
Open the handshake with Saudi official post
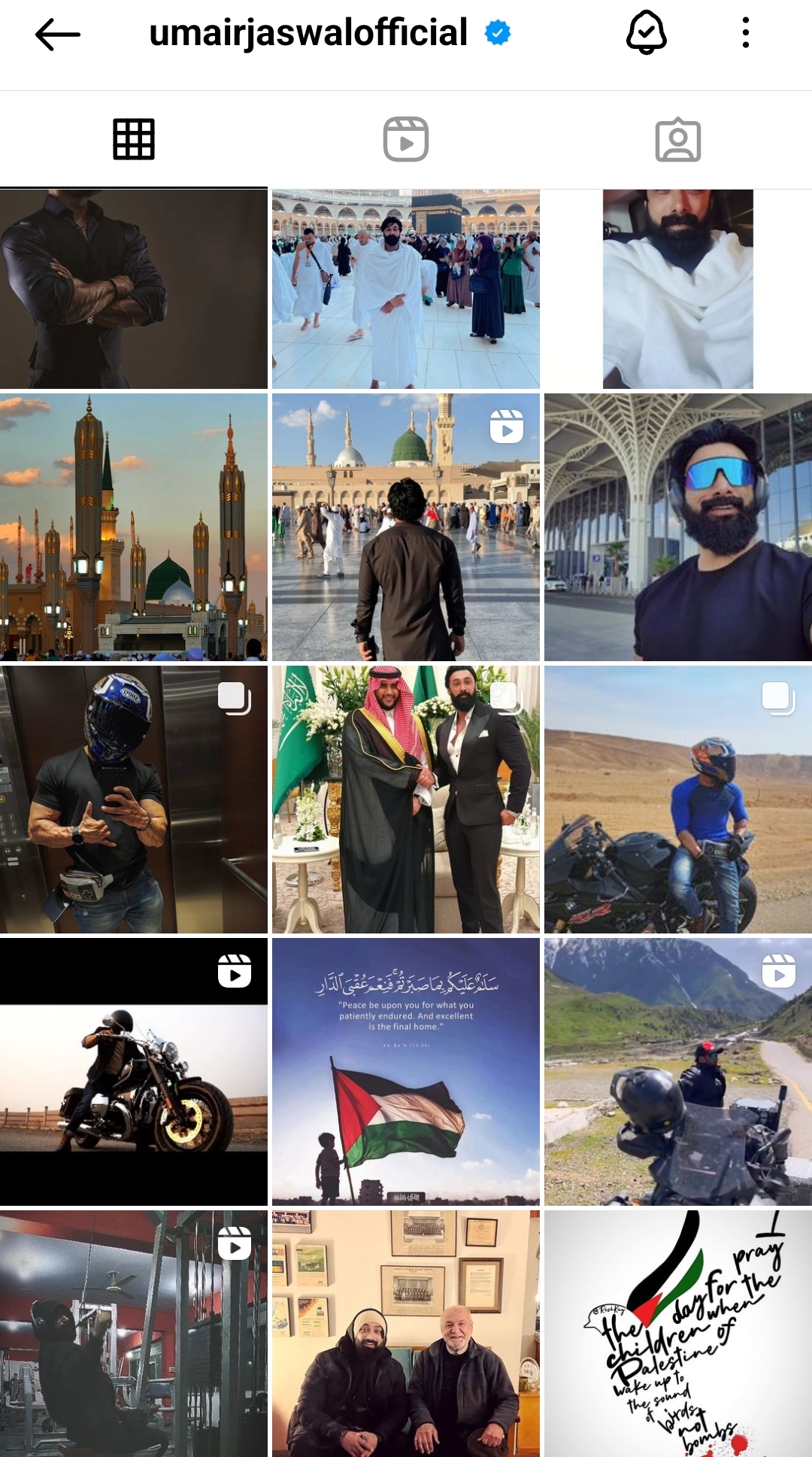406,800
